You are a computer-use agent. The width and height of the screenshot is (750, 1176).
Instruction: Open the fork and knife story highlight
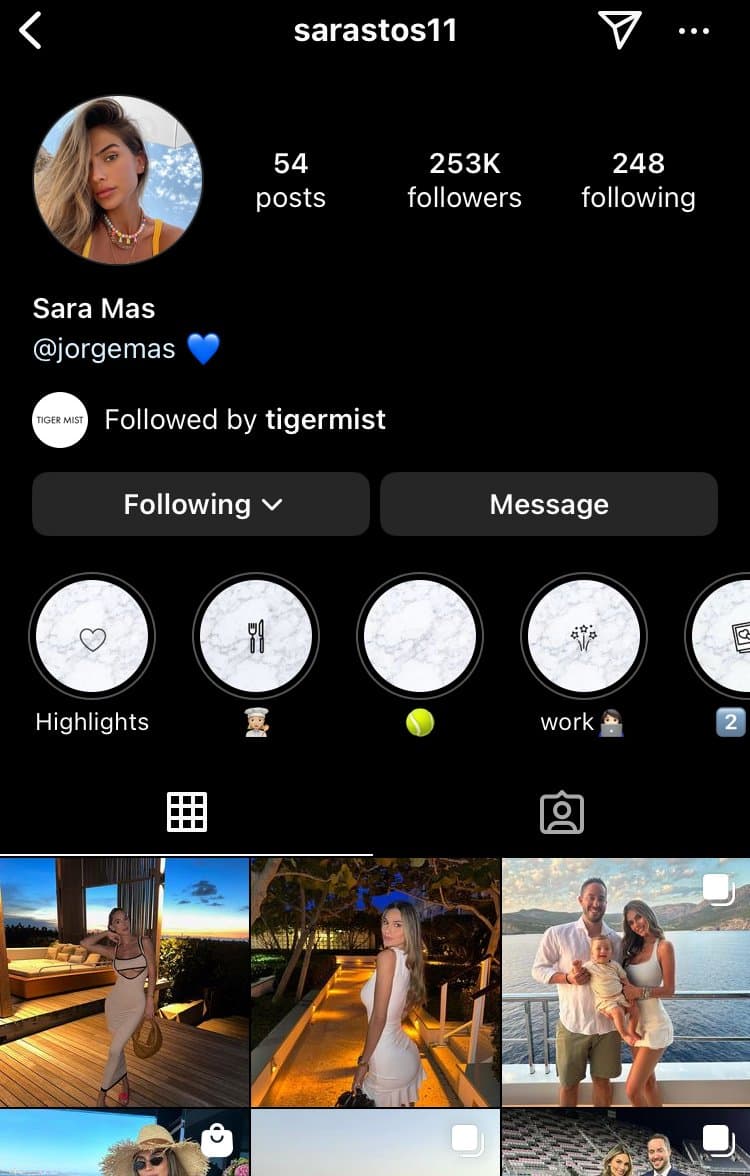pos(256,636)
